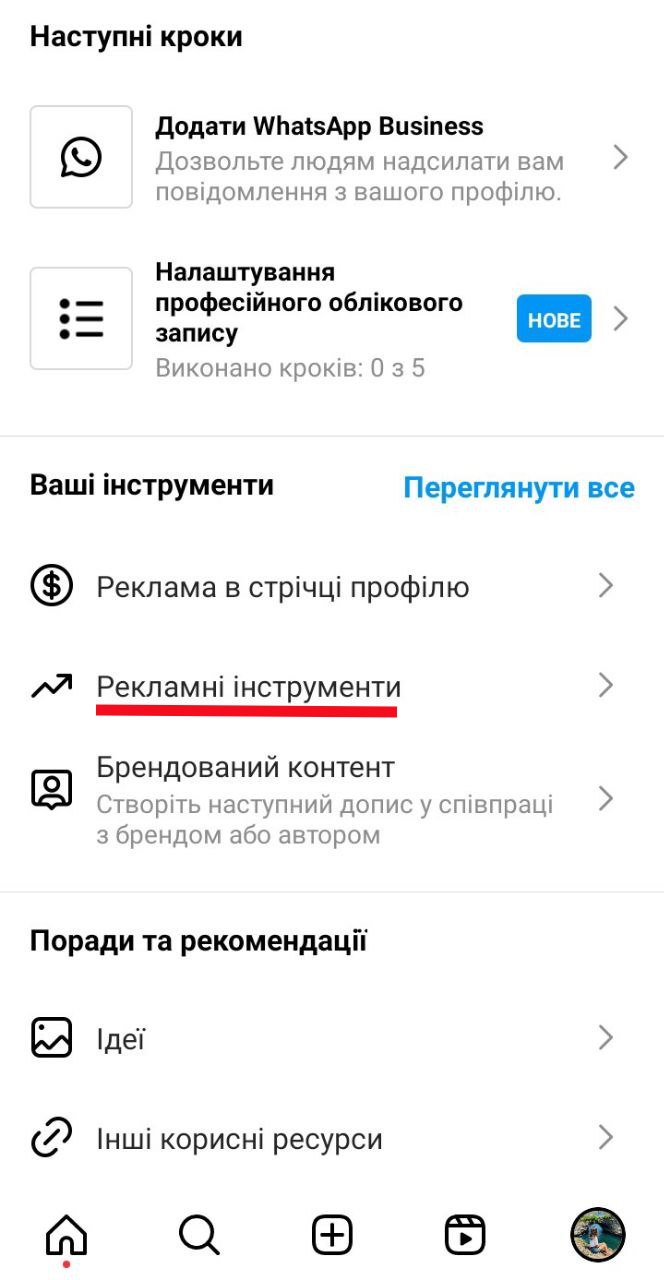Tap the Переглянути все link
This screenshot has width=664, height=1280.
[x=518, y=488]
